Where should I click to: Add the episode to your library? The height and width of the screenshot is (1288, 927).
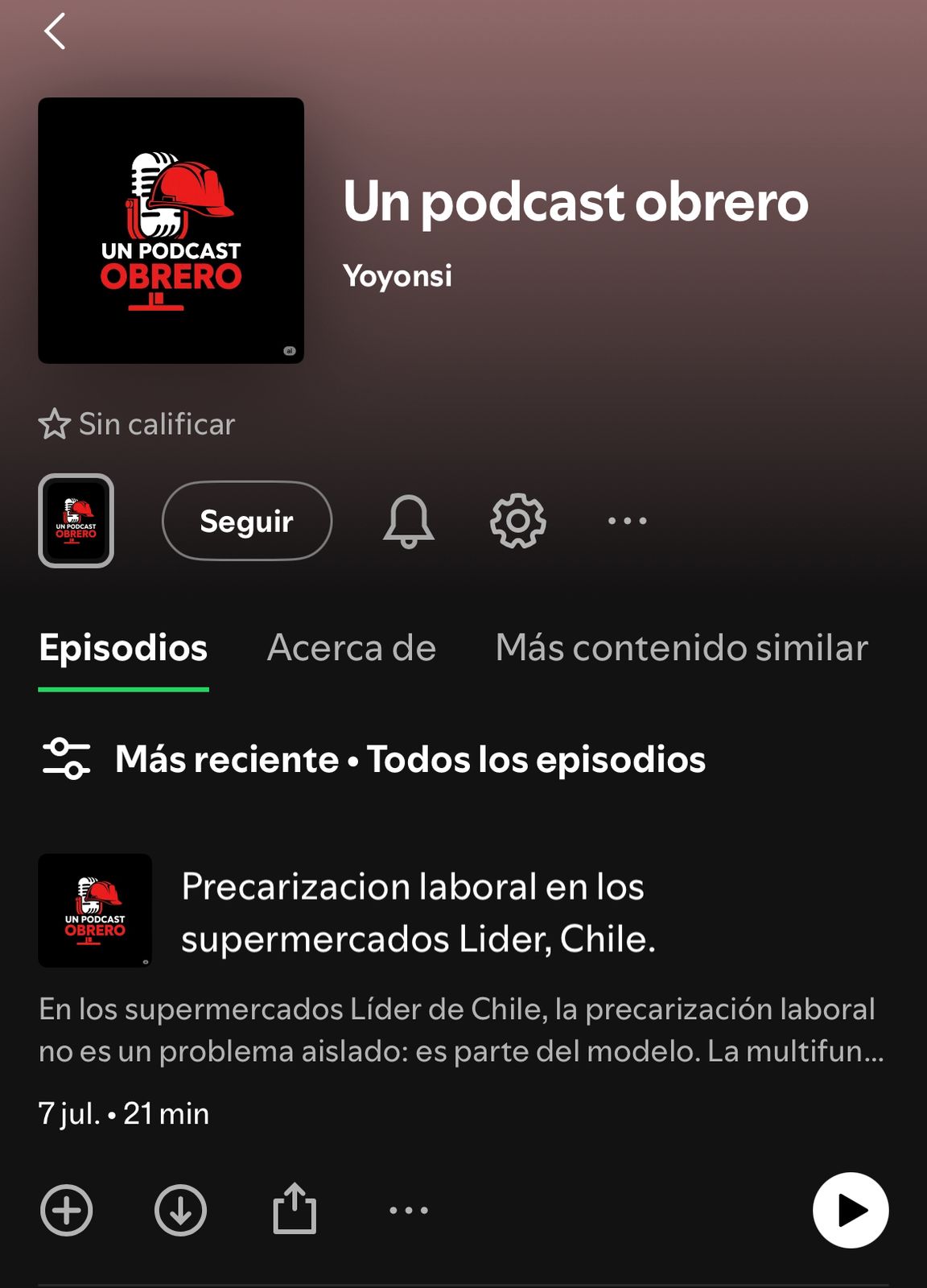[67, 1210]
